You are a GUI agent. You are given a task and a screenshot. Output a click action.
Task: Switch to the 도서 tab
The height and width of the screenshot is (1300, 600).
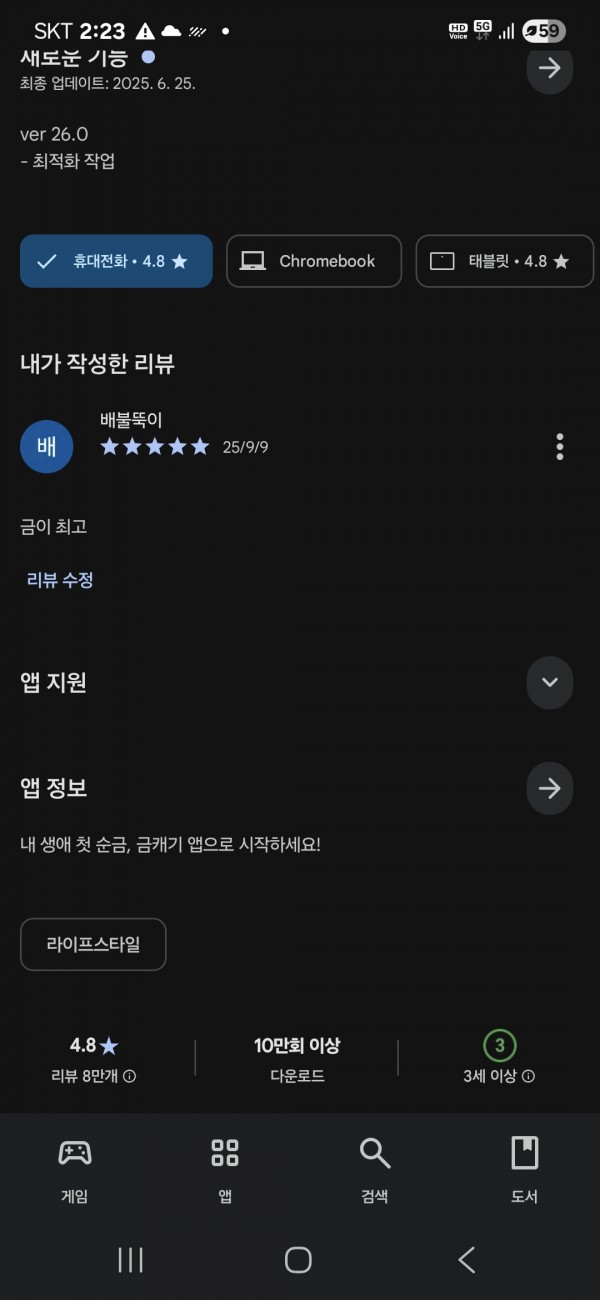pyautogui.click(x=525, y=1170)
